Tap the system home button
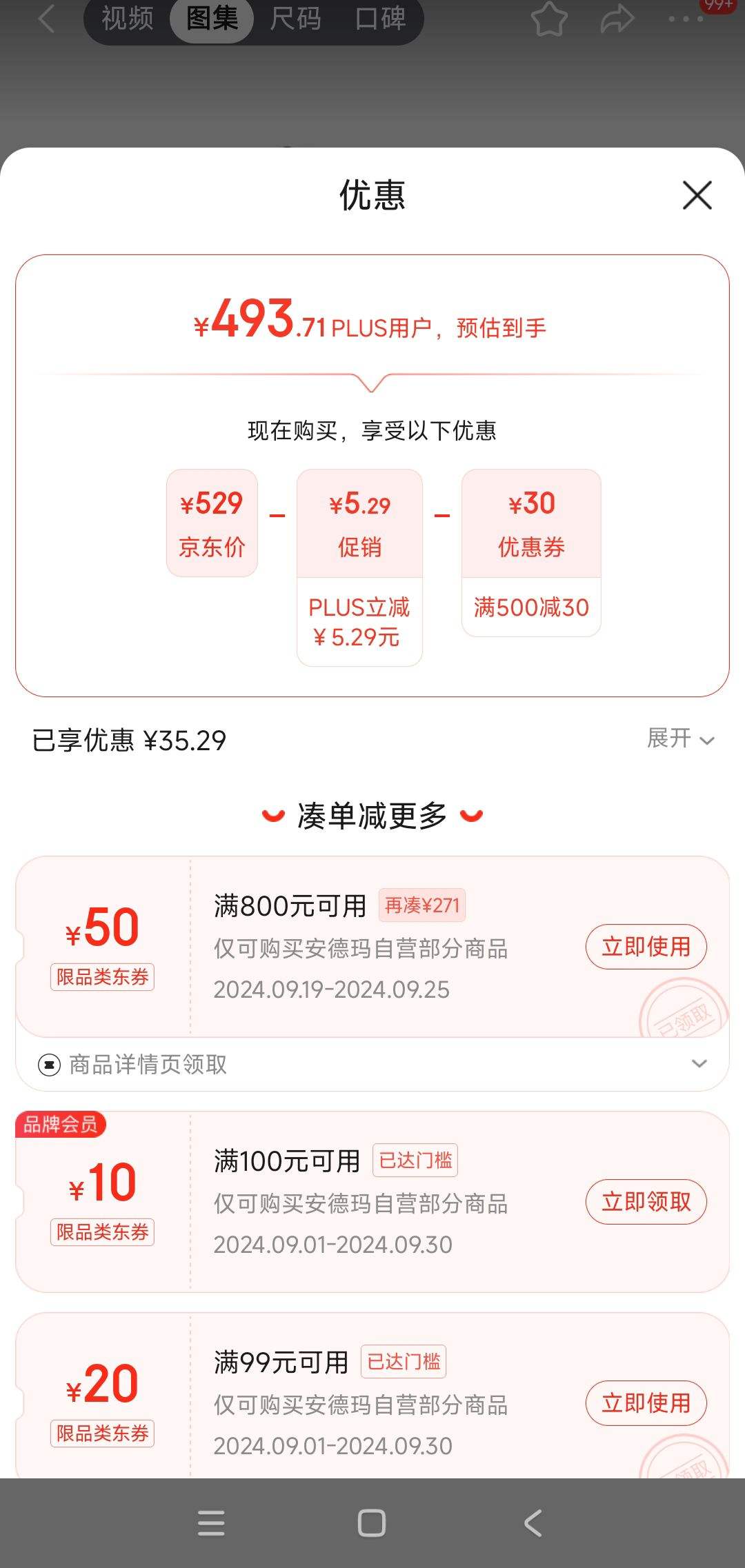The width and height of the screenshot is (745, 1568). (x=372, y=1522)
